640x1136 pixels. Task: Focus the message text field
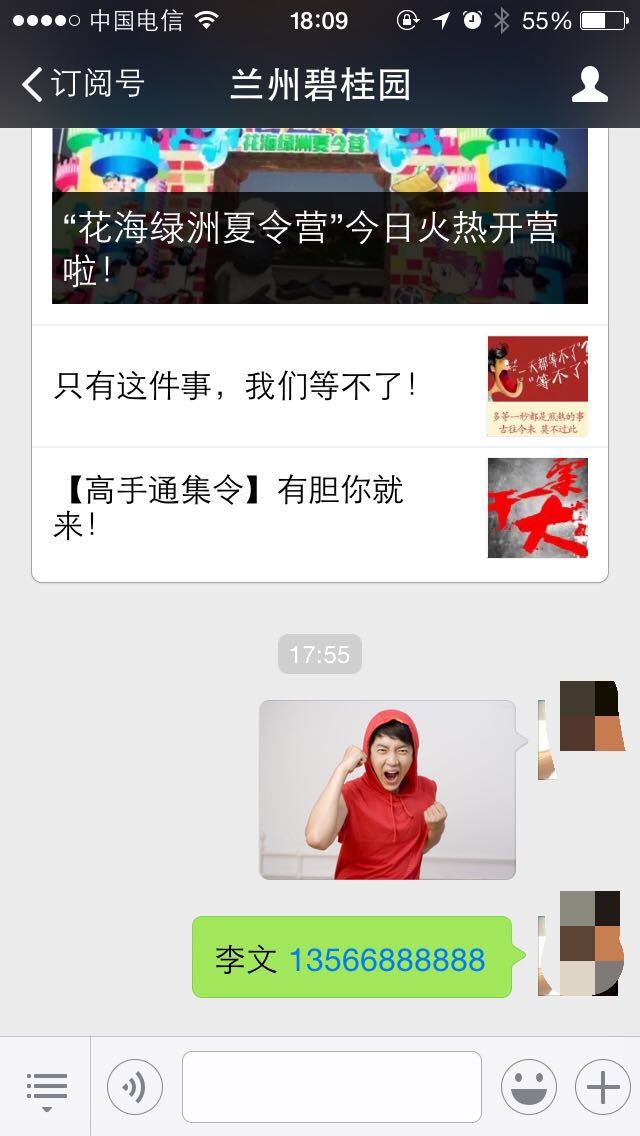(331, 1087)
